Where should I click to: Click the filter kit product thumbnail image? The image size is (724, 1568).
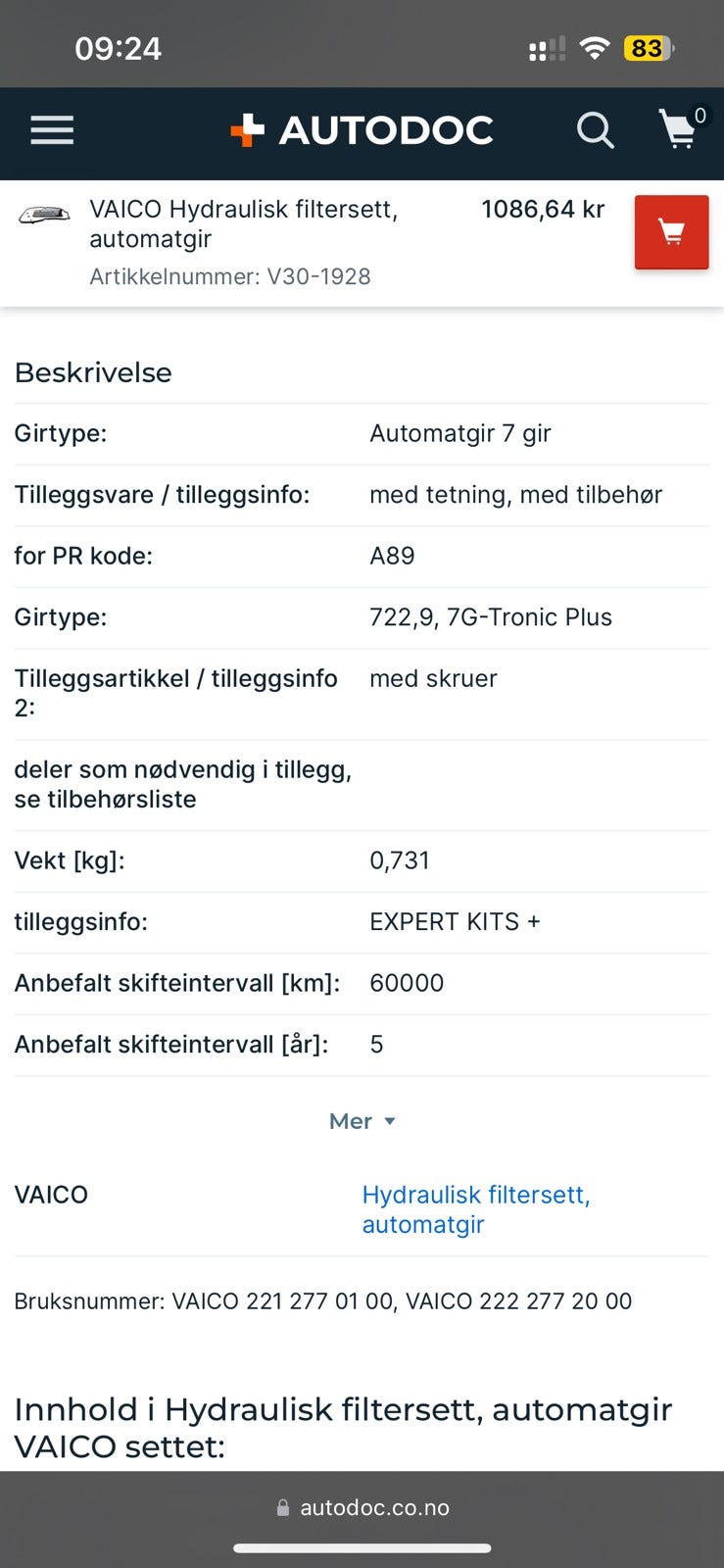[44, 215]
